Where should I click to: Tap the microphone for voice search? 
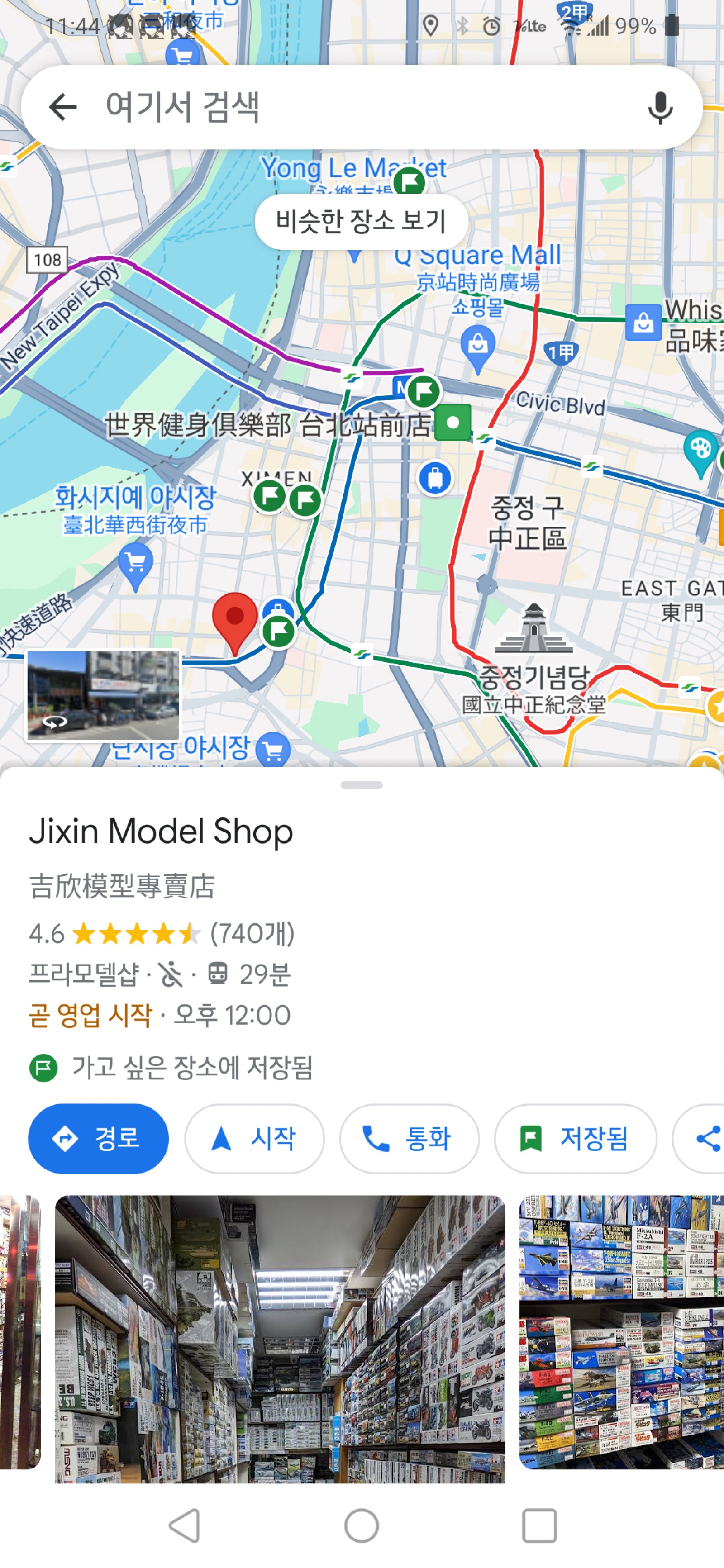click(659, 108)
